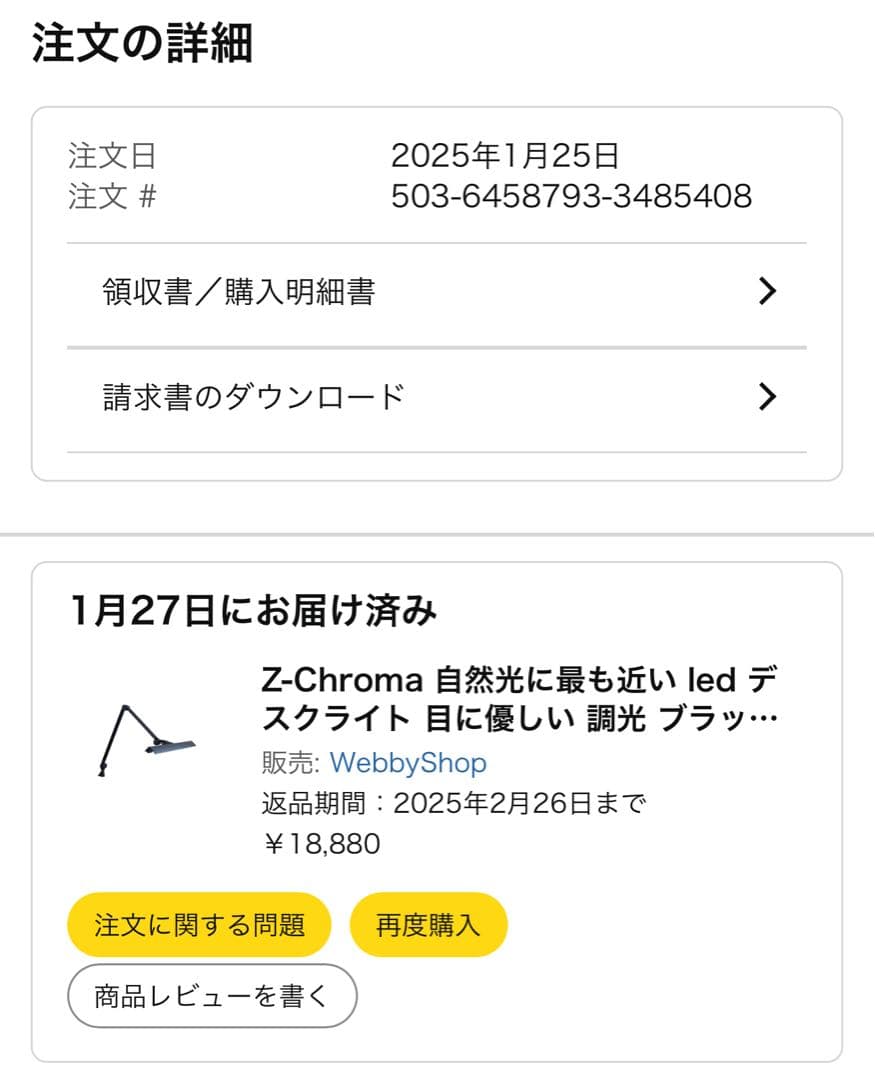Open 商品レビューを書く to write a review
Image resolution: width=875 pixels, height=1080 pixels.
211,996
